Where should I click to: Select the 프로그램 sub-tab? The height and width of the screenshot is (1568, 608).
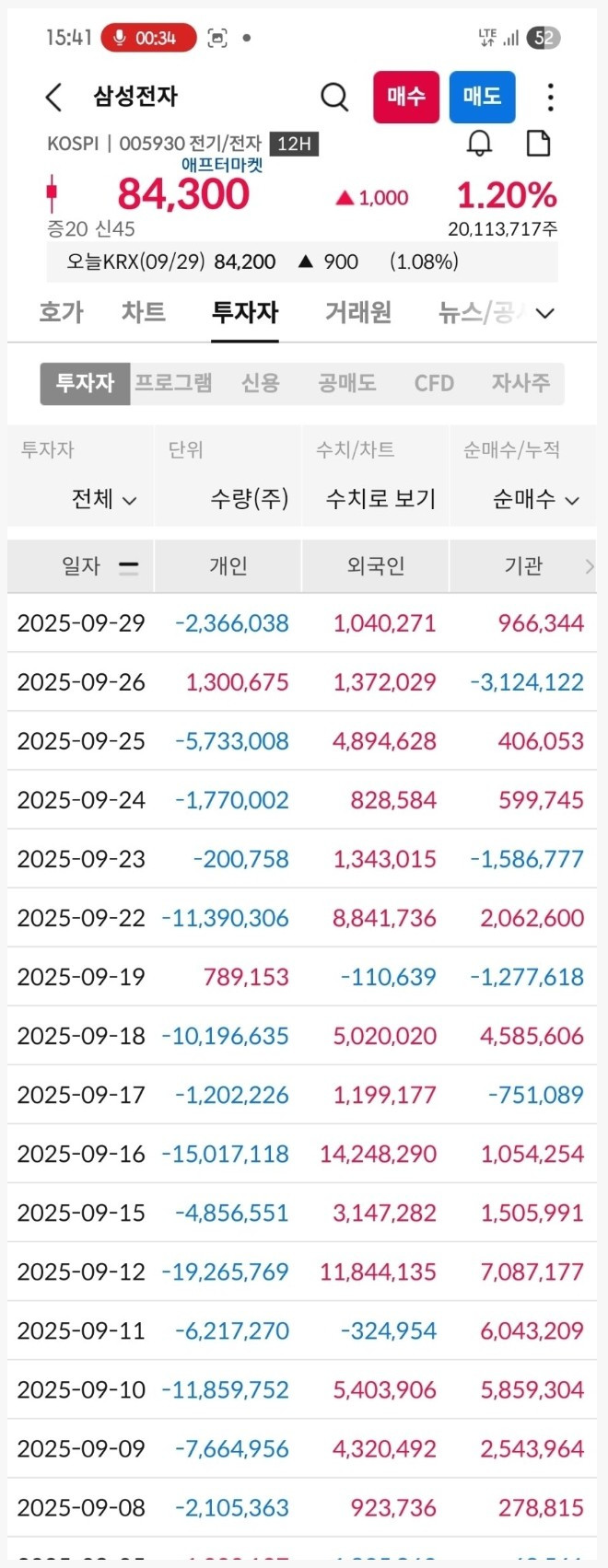pos(173,383)
